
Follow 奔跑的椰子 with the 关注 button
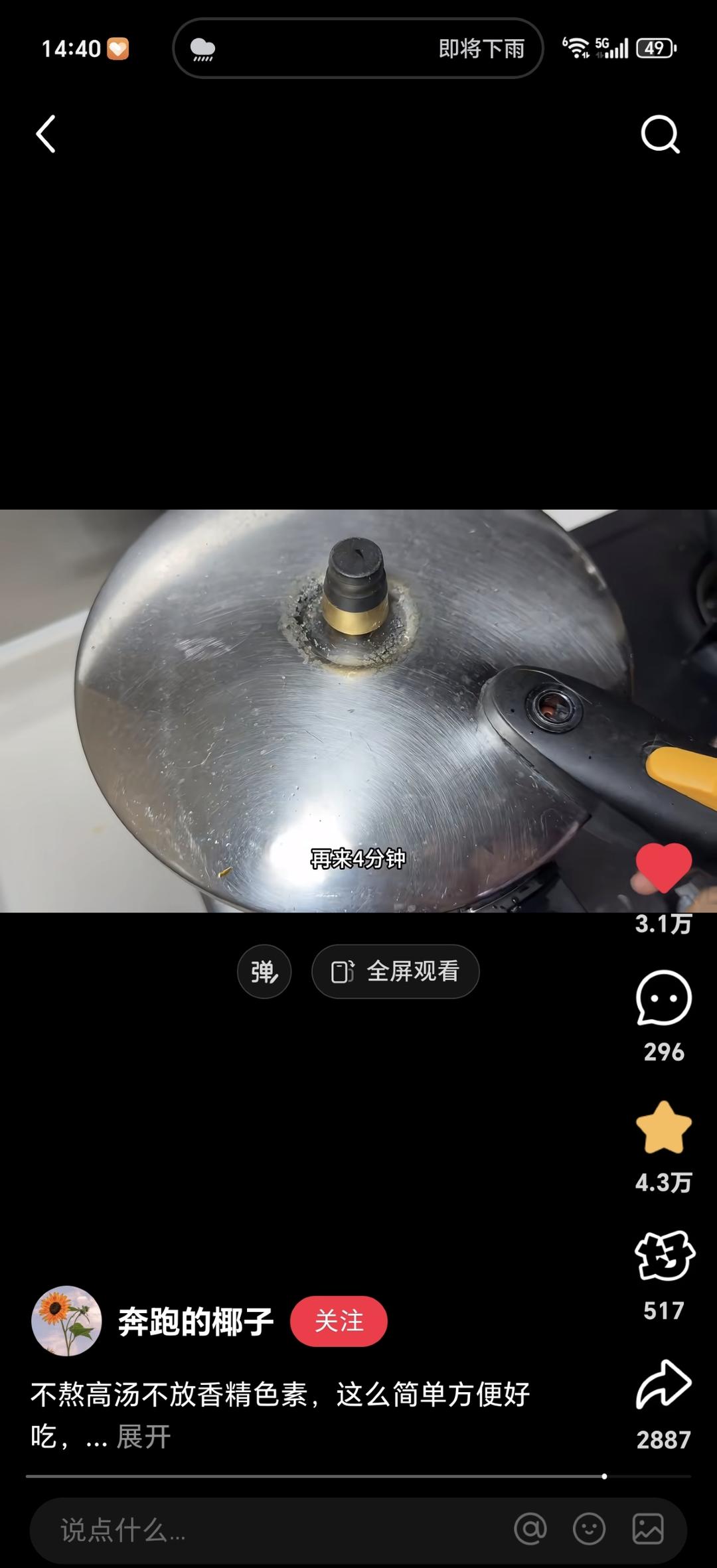pos(339,1321)
